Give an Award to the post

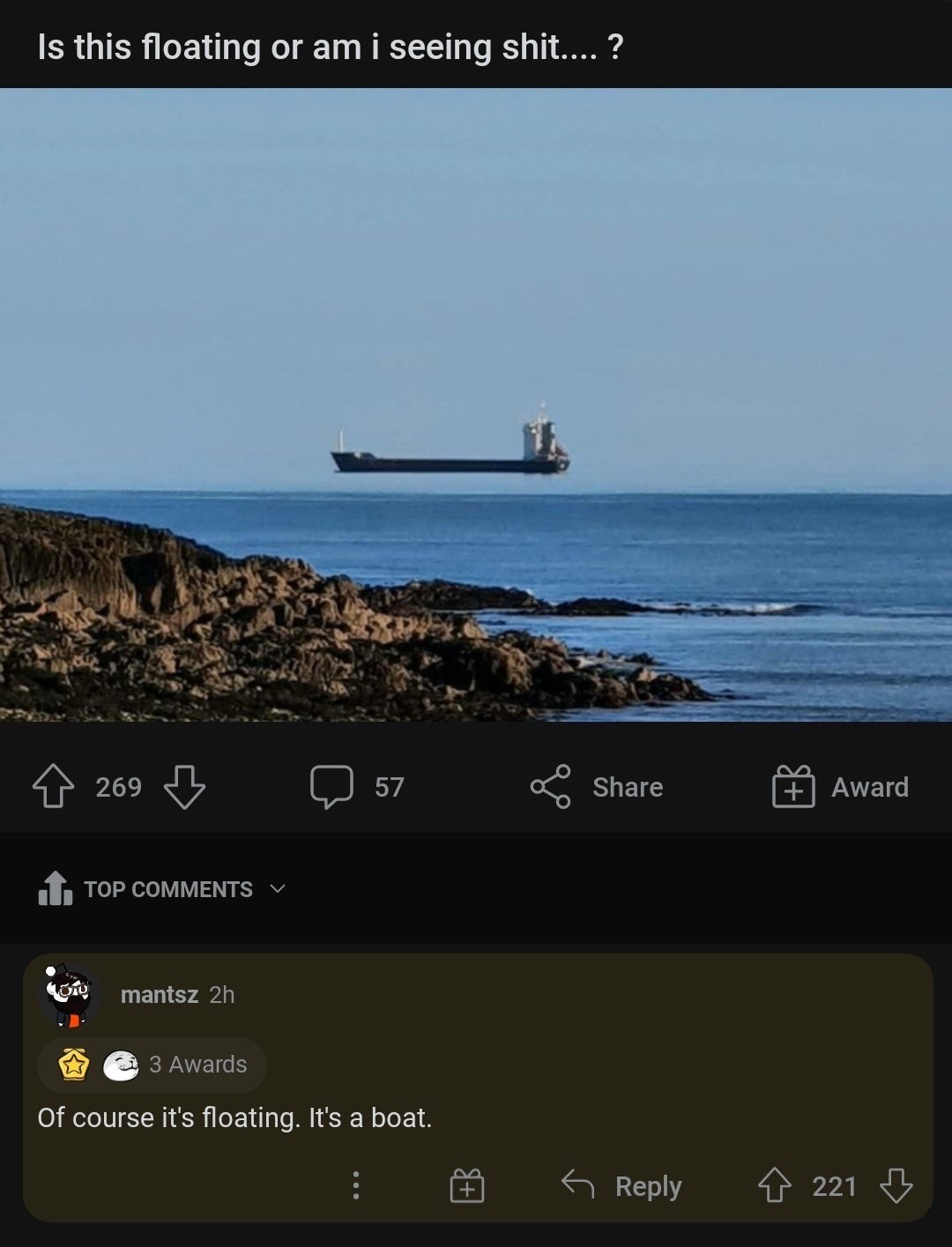point(840,786)
